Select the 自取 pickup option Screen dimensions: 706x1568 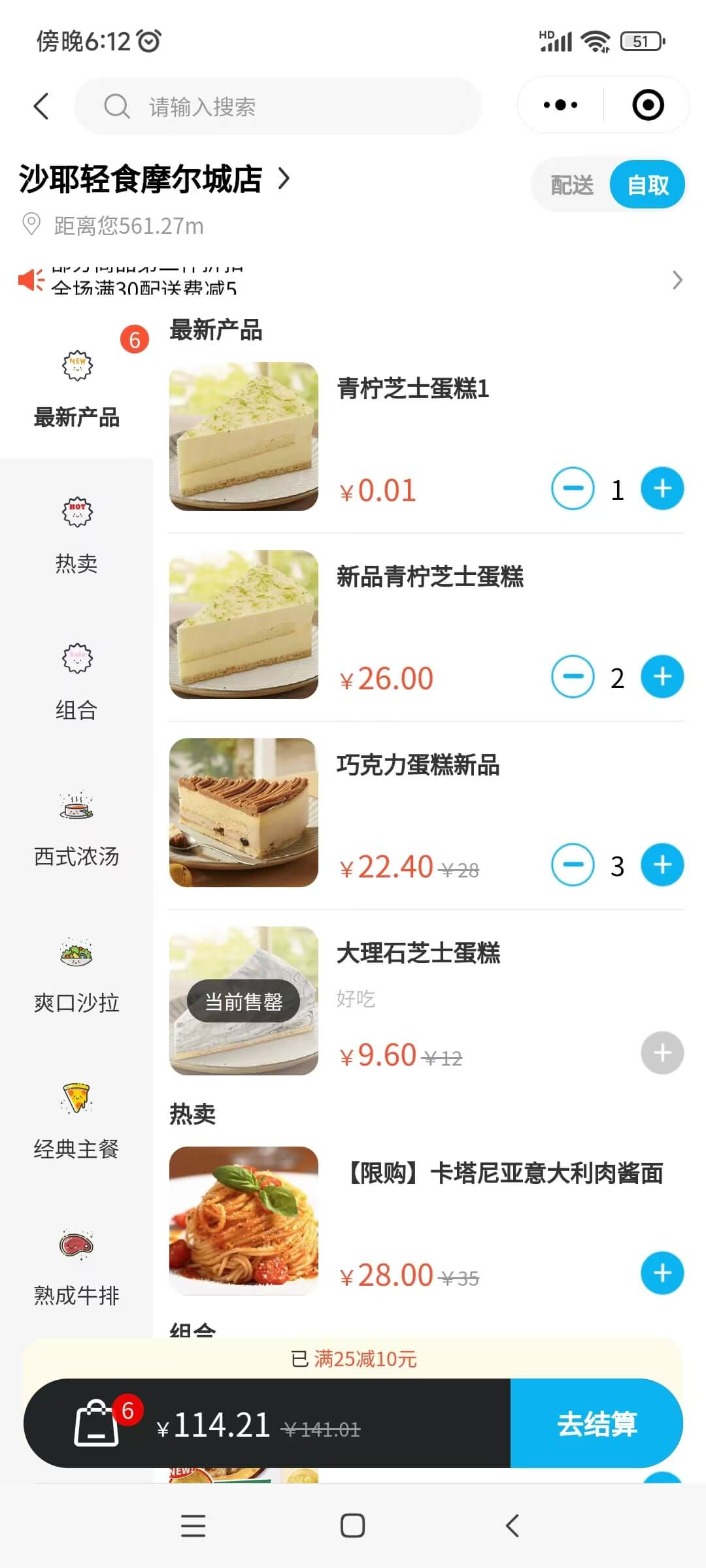pyautogui.click(x=647, y=185)
